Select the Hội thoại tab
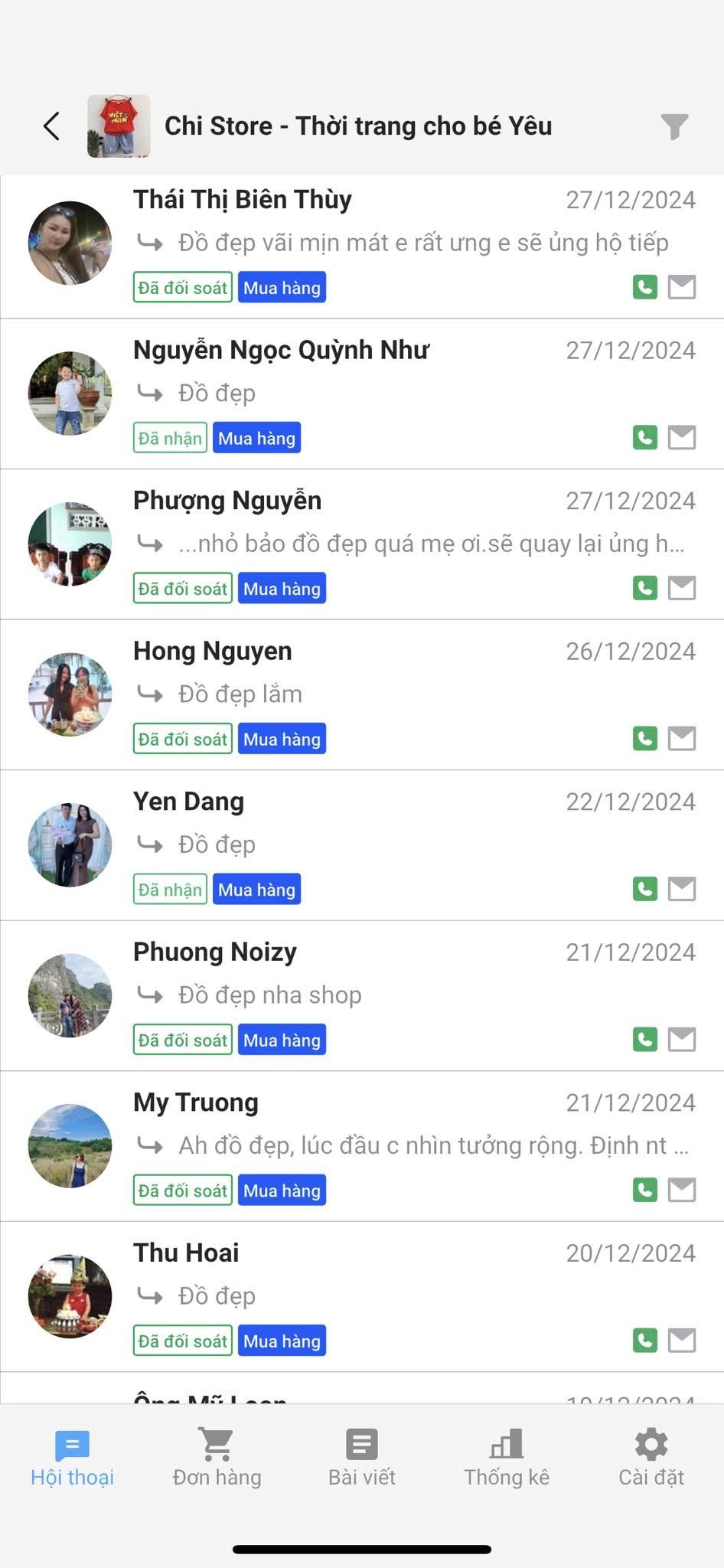The height and width of the screenshot is (1568, 724). coord(72,1459)
